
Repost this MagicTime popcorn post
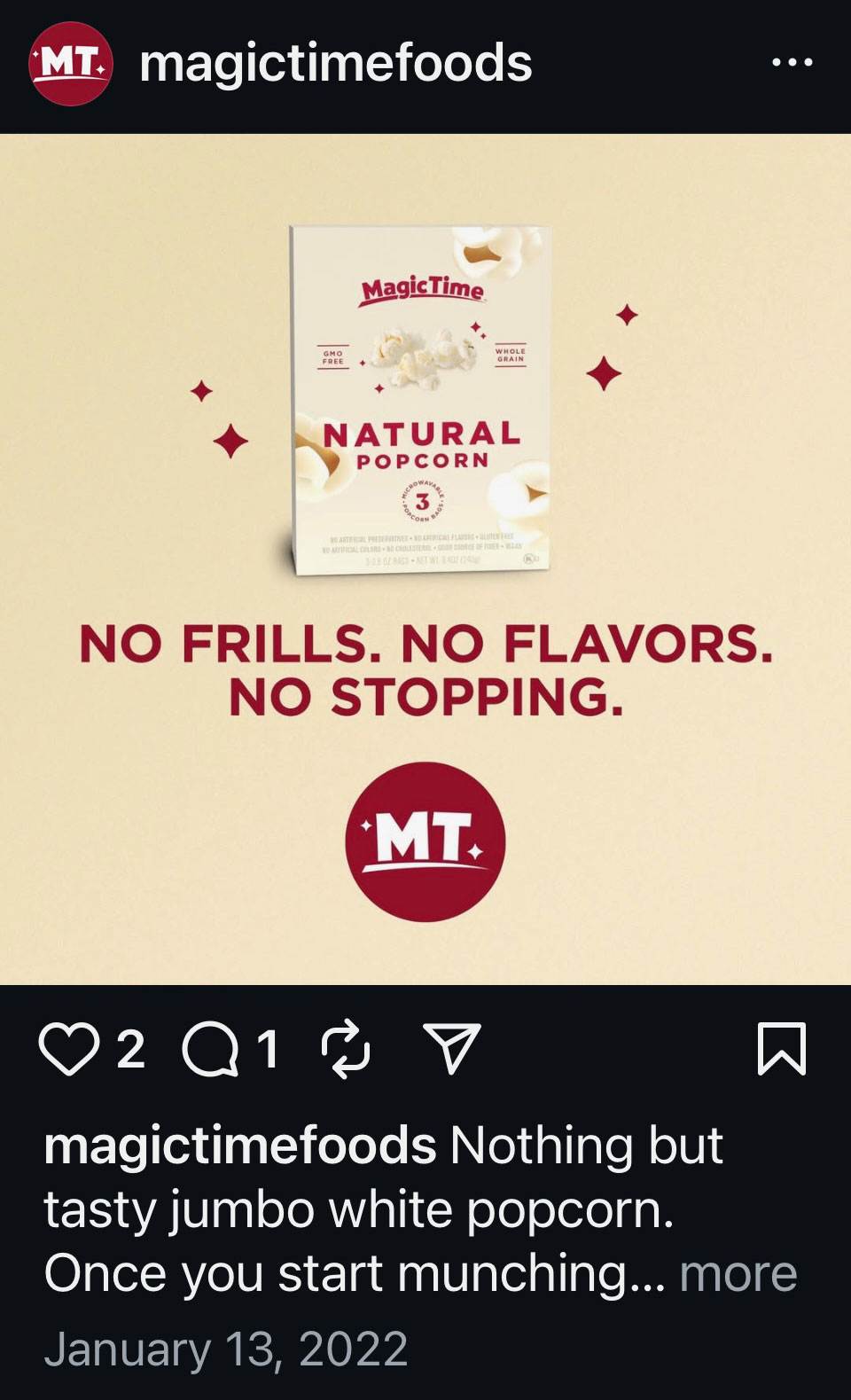(345, 1049)
